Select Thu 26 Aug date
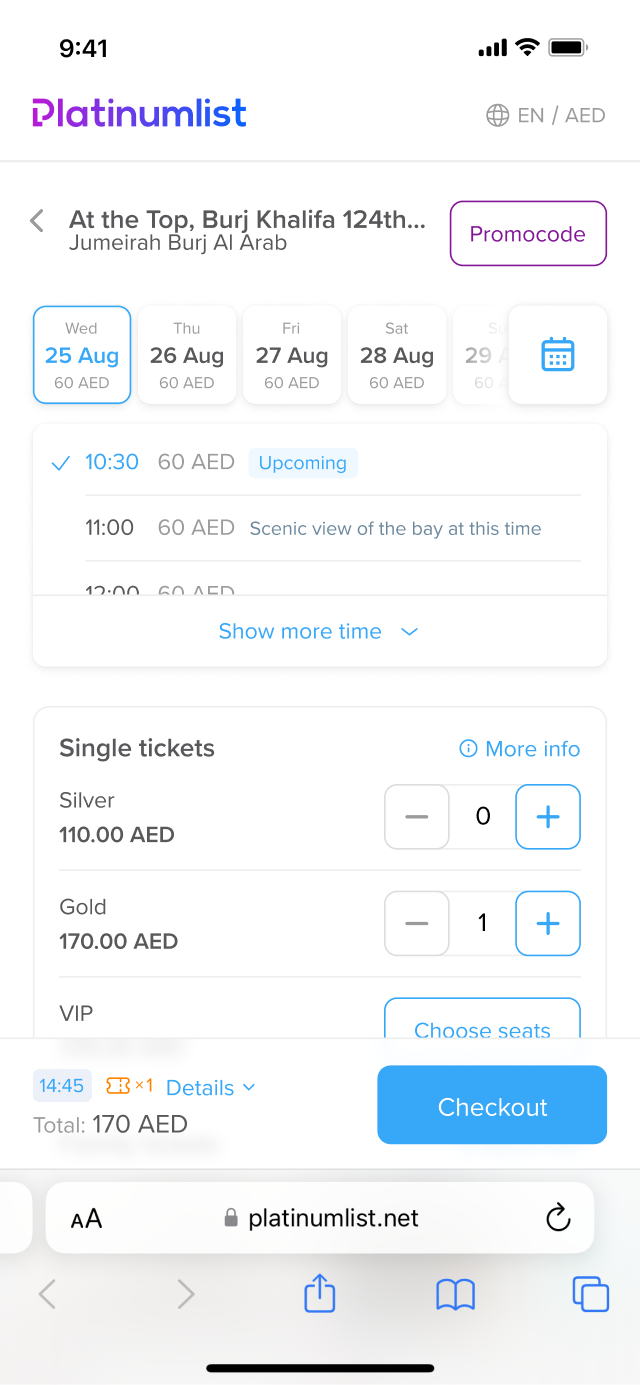 (x=187, y=355)
